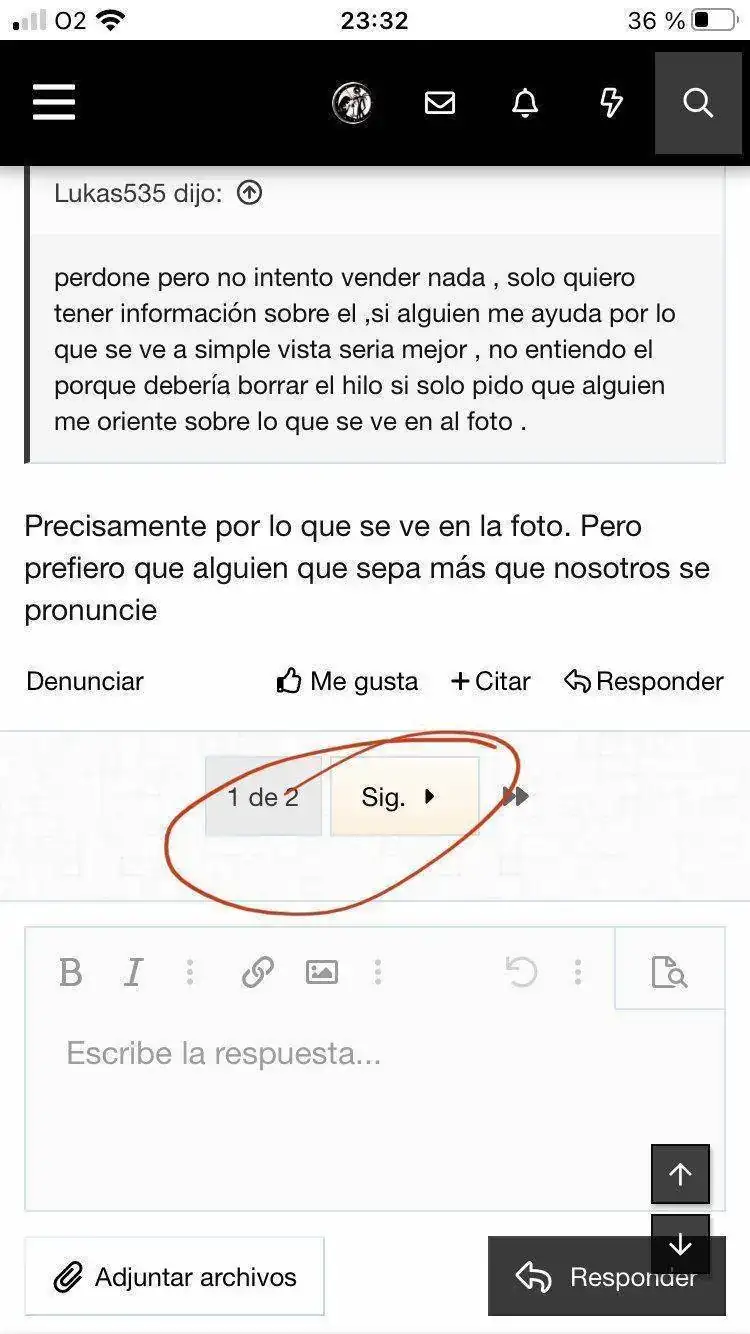Open the forum search

coord(698,103)
